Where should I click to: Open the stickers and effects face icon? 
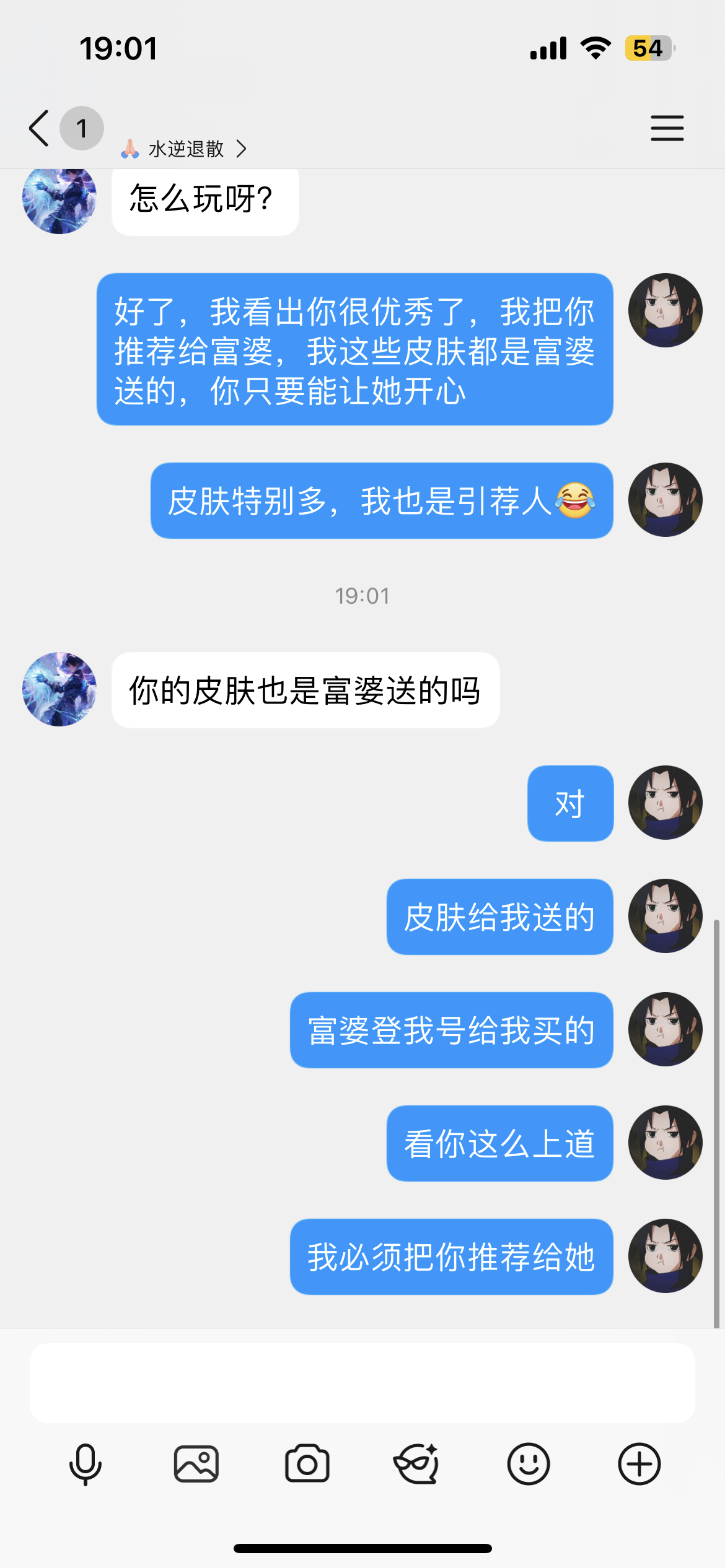(x=417, y=1464)
